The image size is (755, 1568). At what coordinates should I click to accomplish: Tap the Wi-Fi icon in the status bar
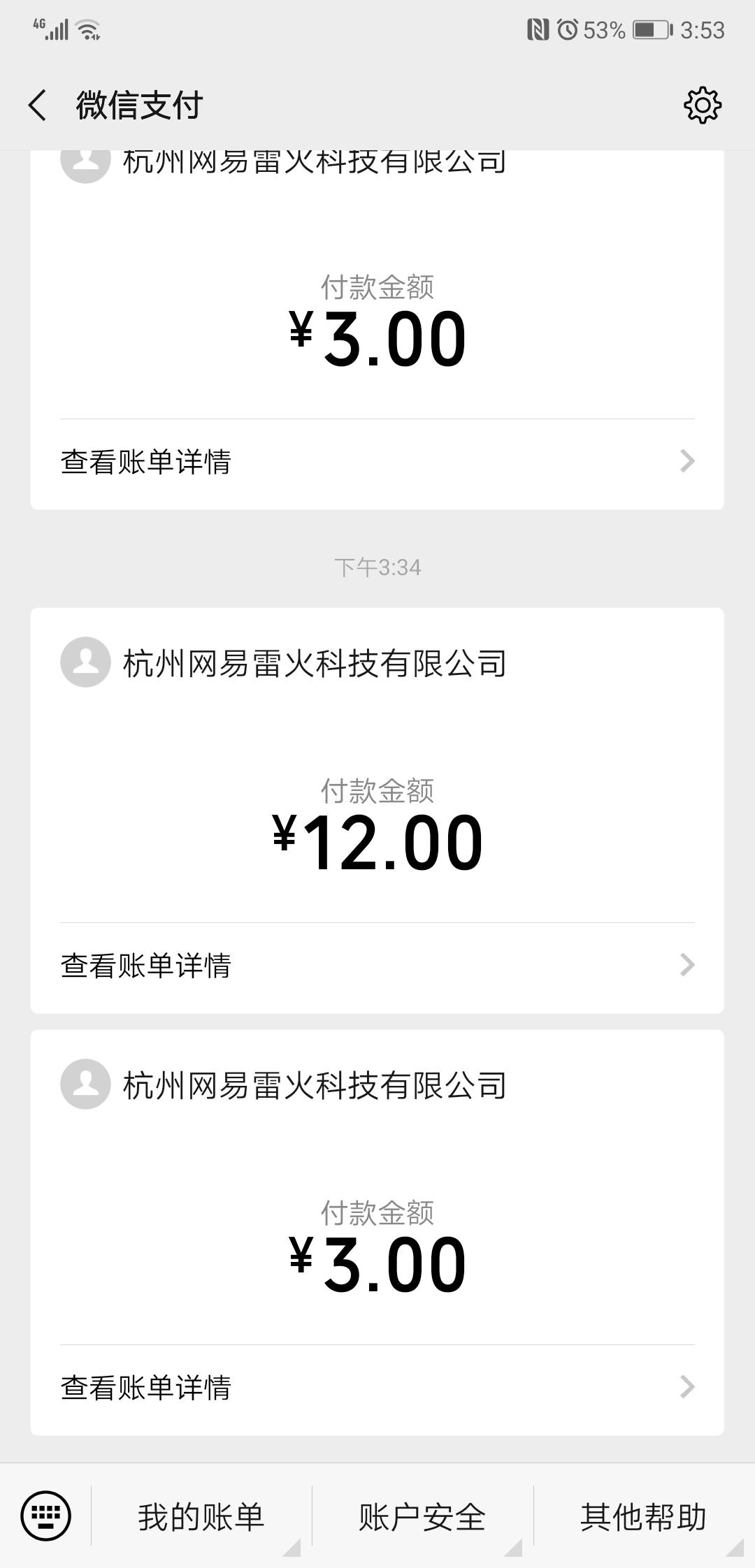tap(88, 28)
